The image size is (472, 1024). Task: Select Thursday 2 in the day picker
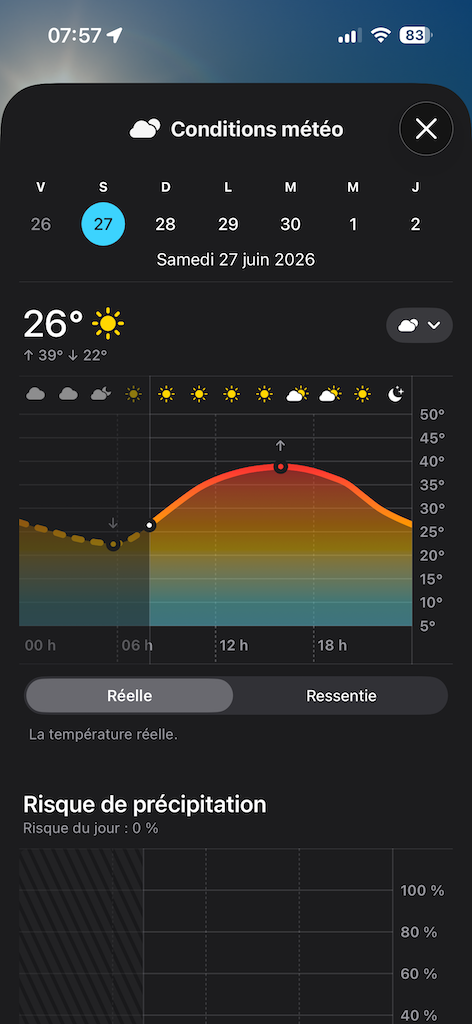[416, 224]
